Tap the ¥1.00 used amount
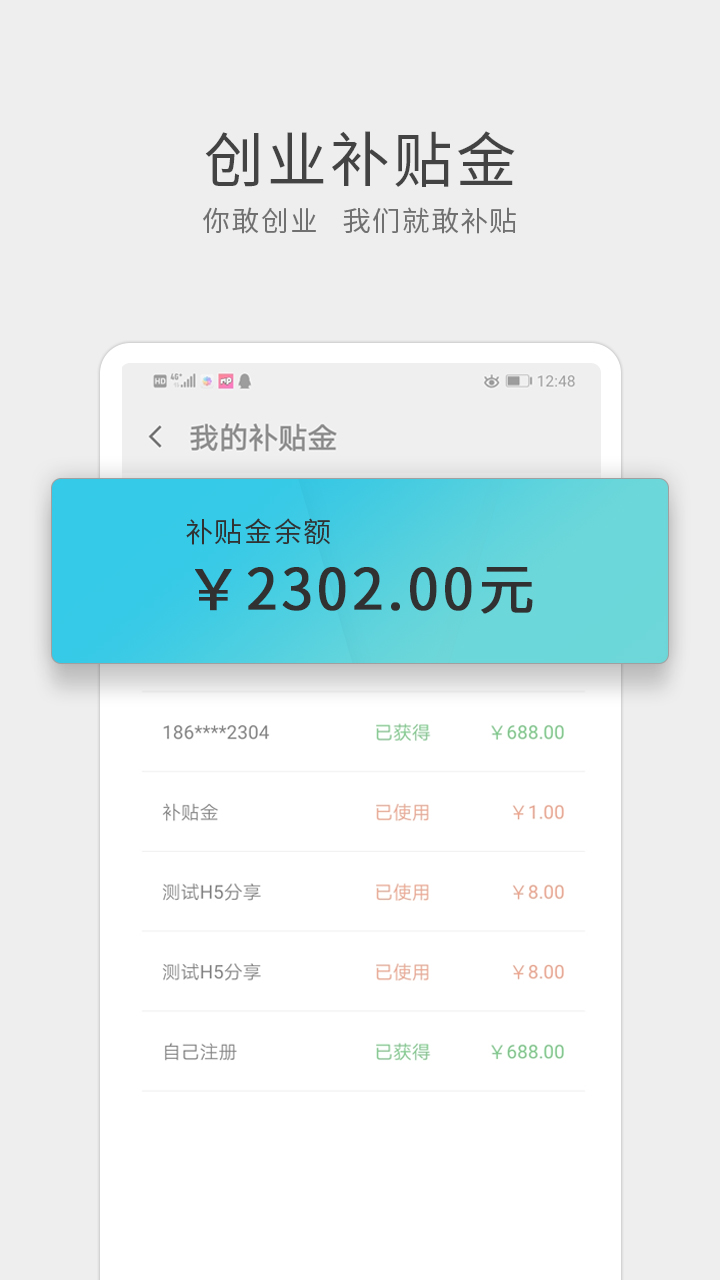 pos(537,812)
